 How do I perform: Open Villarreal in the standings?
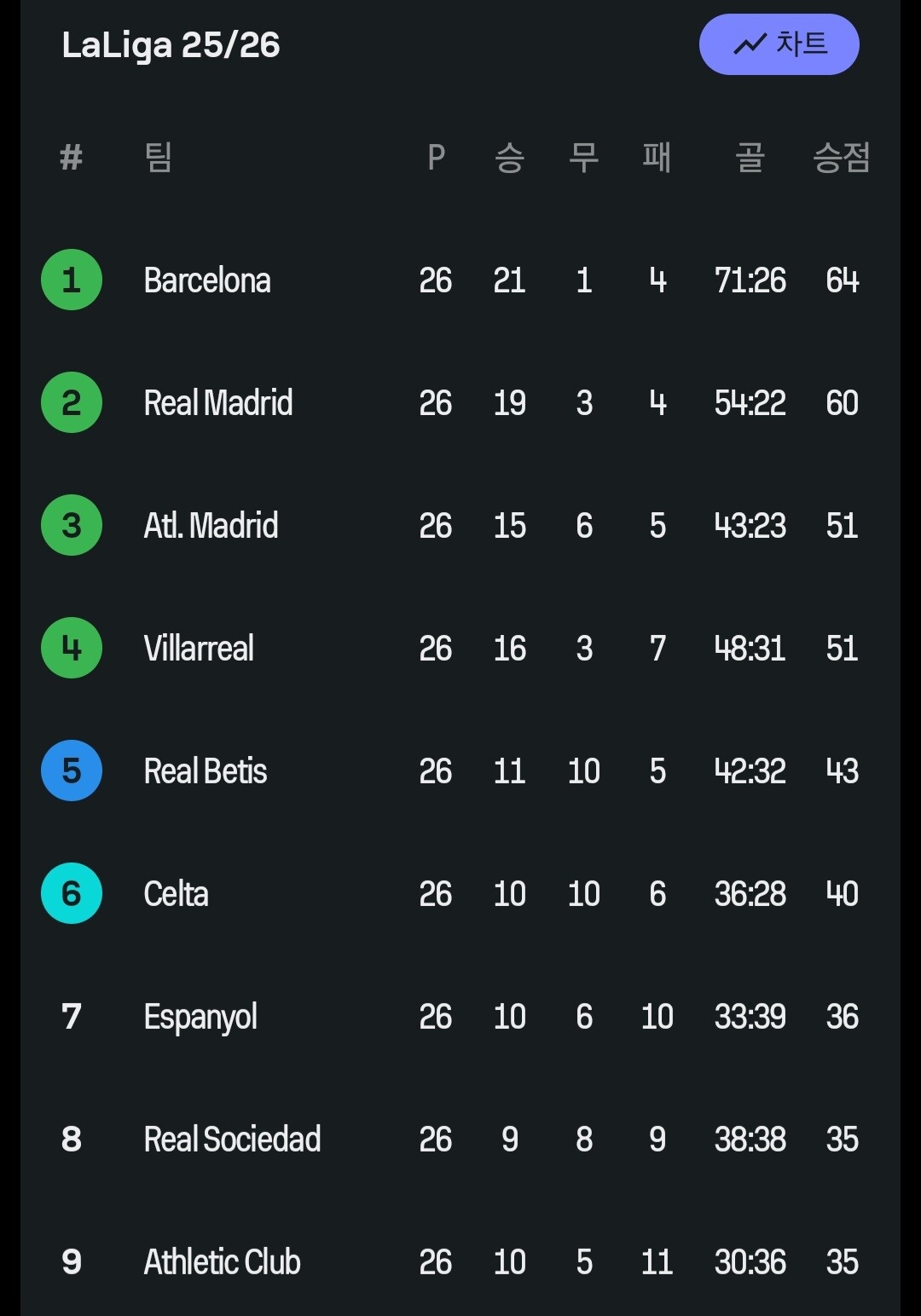(x=199, y=649)
